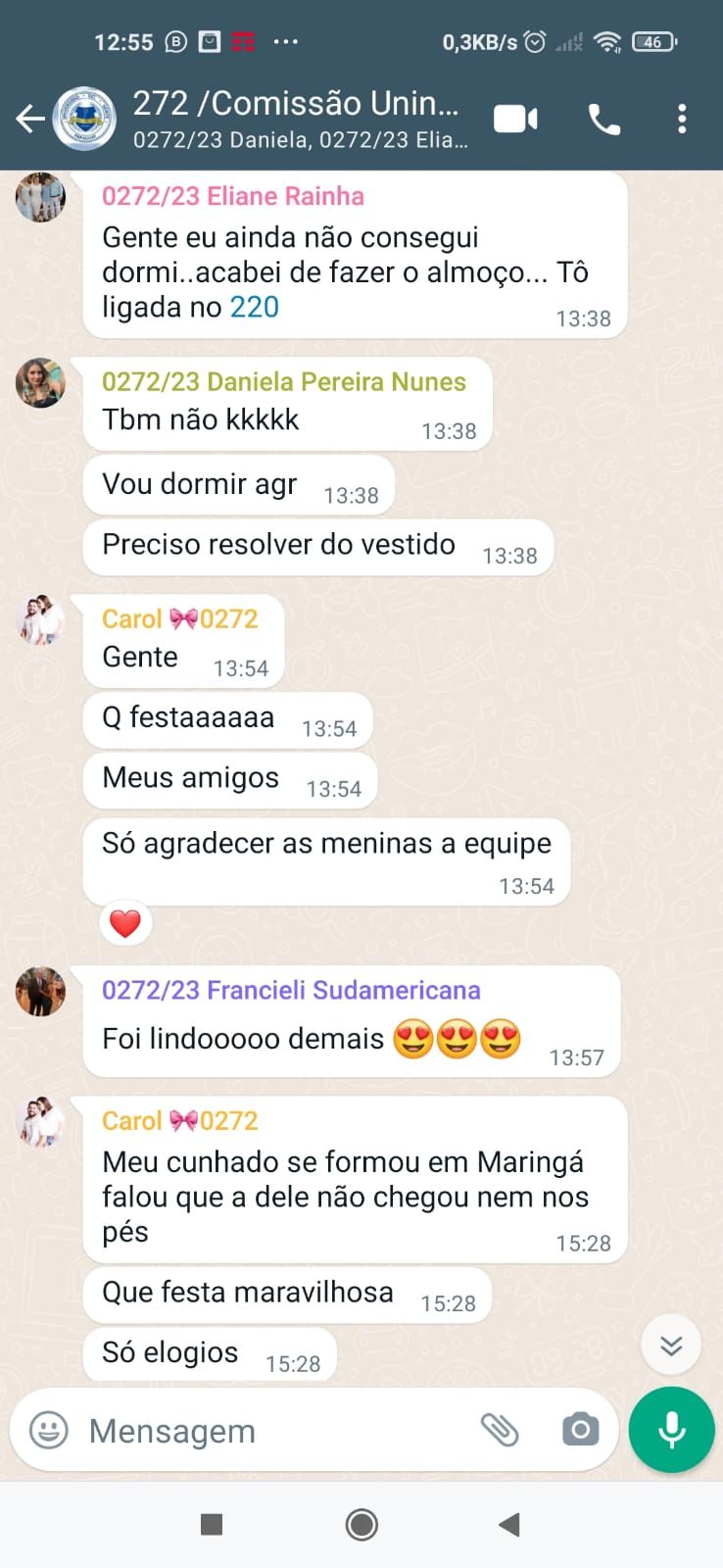723x1568 pixels.
Task: Open Francieli Sudamericana's profile picture
Action: (40, 991)
